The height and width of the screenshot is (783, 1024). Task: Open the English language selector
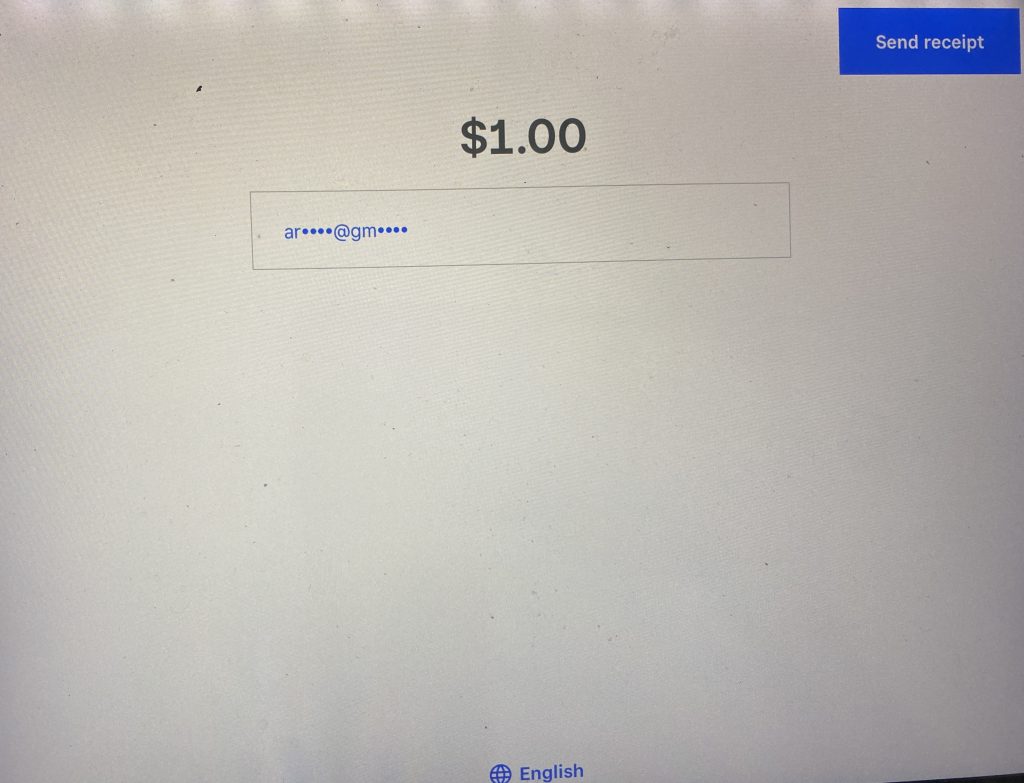pos(537,772)
